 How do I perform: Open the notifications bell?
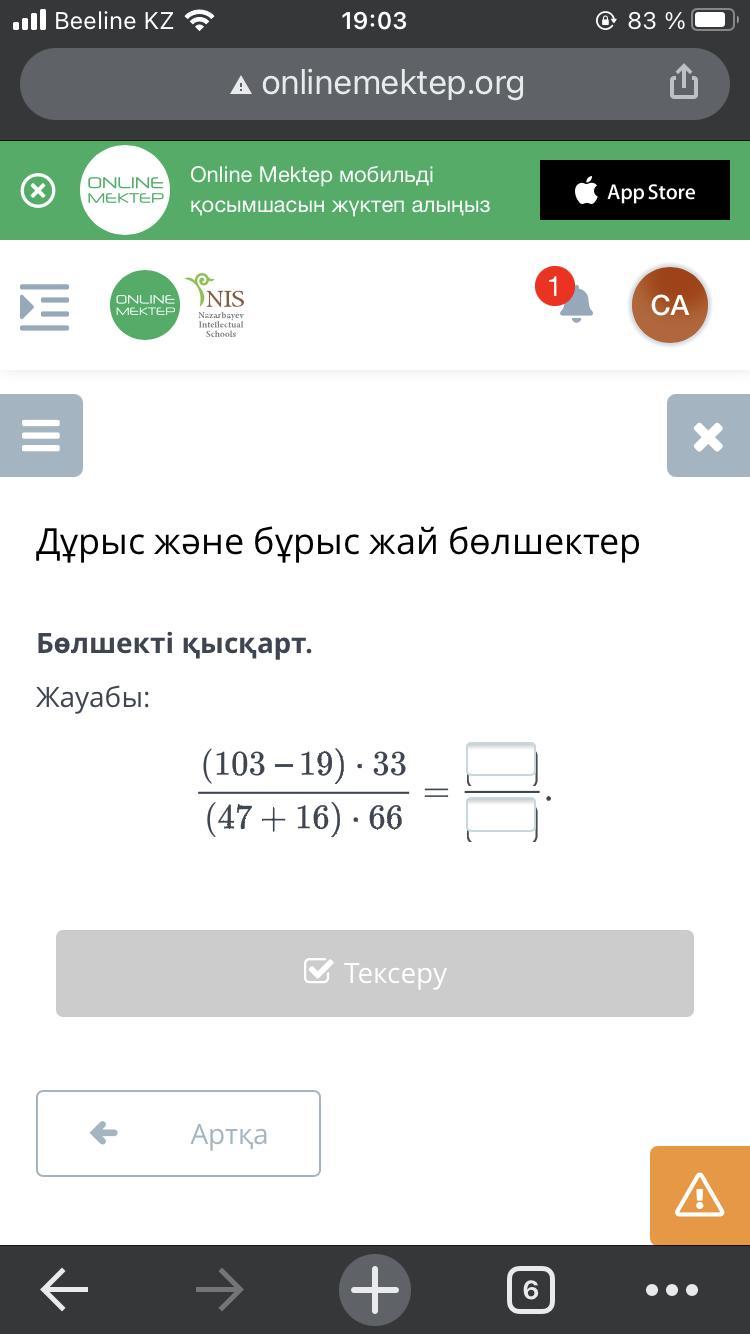click(x=575, y=305)
